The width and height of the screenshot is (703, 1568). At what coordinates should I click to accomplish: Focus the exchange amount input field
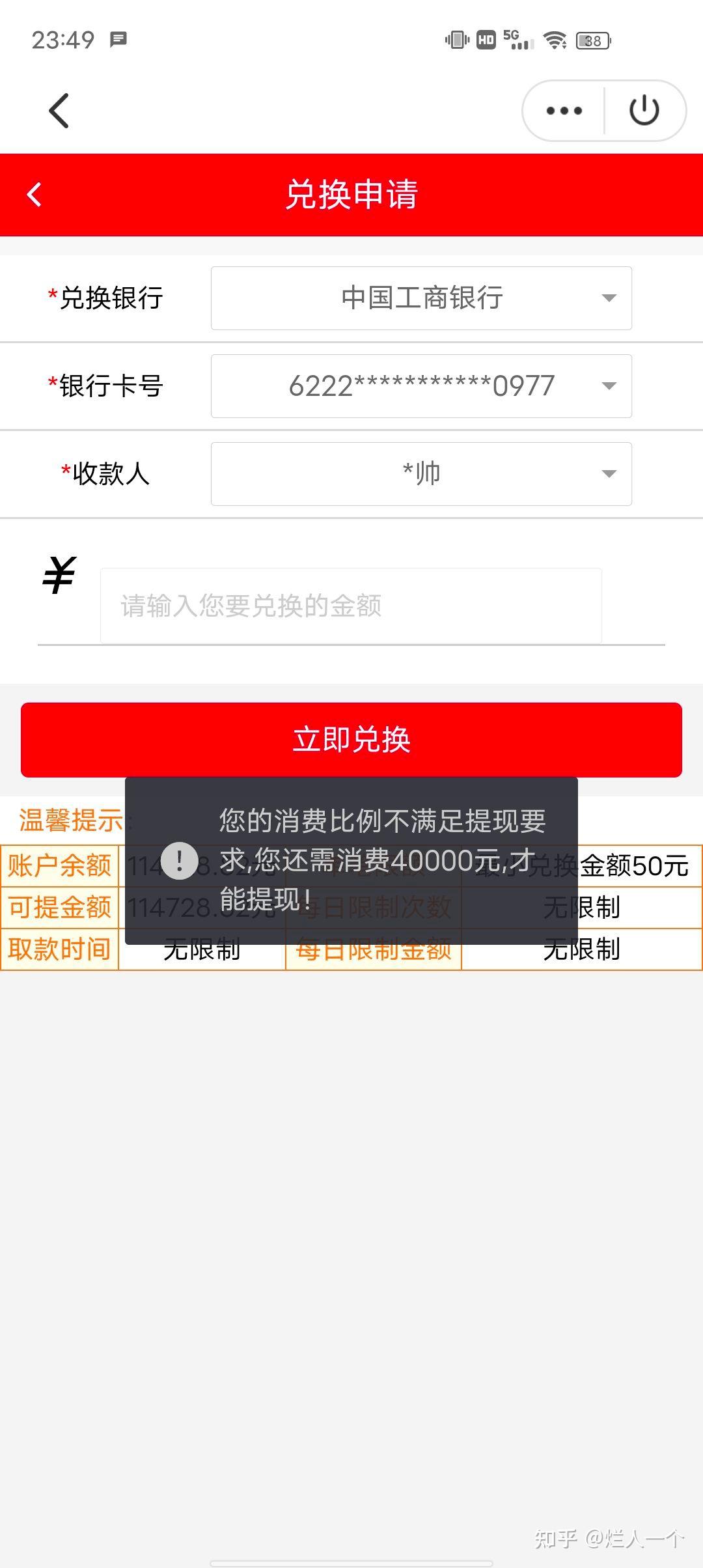pos(351,606)
